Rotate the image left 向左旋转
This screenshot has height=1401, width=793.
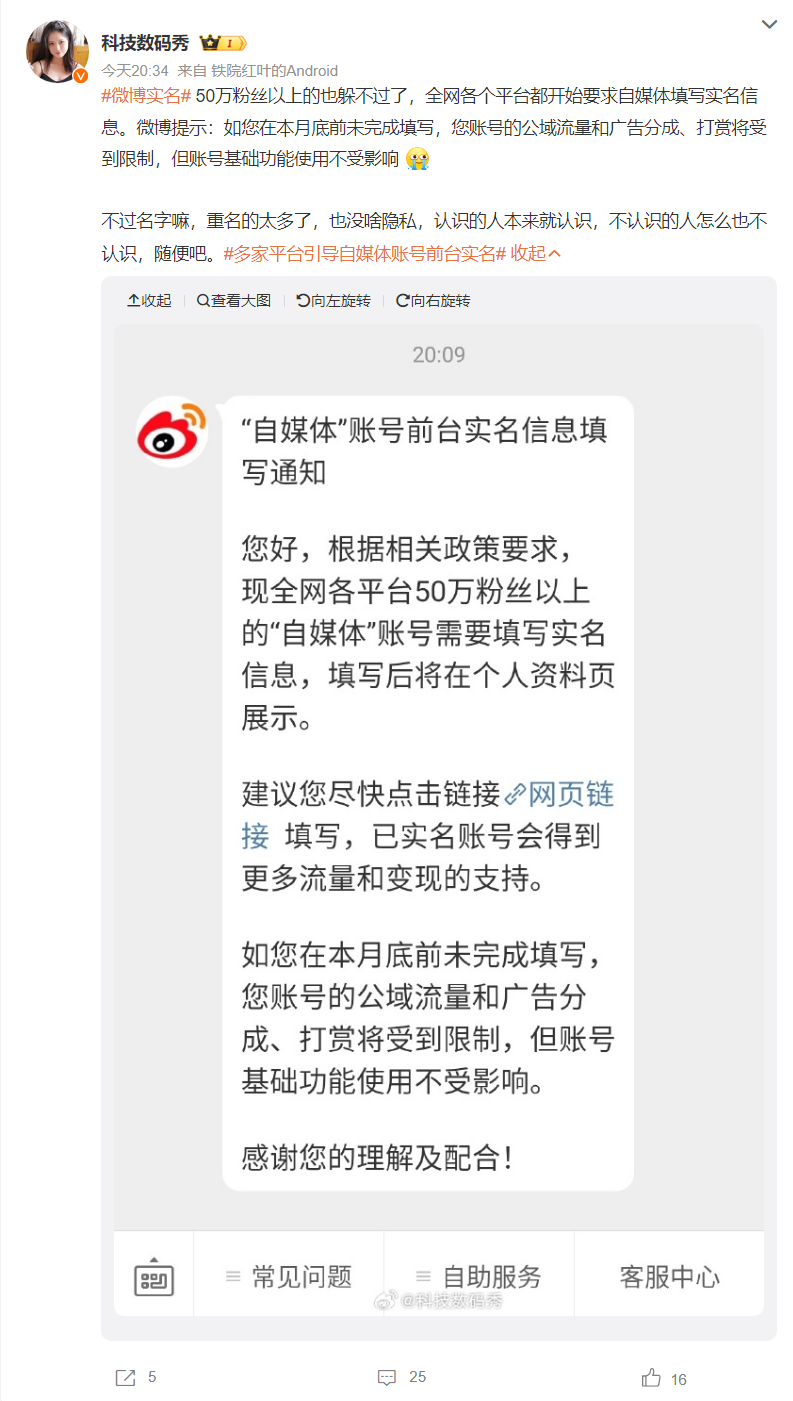[334, 300]
